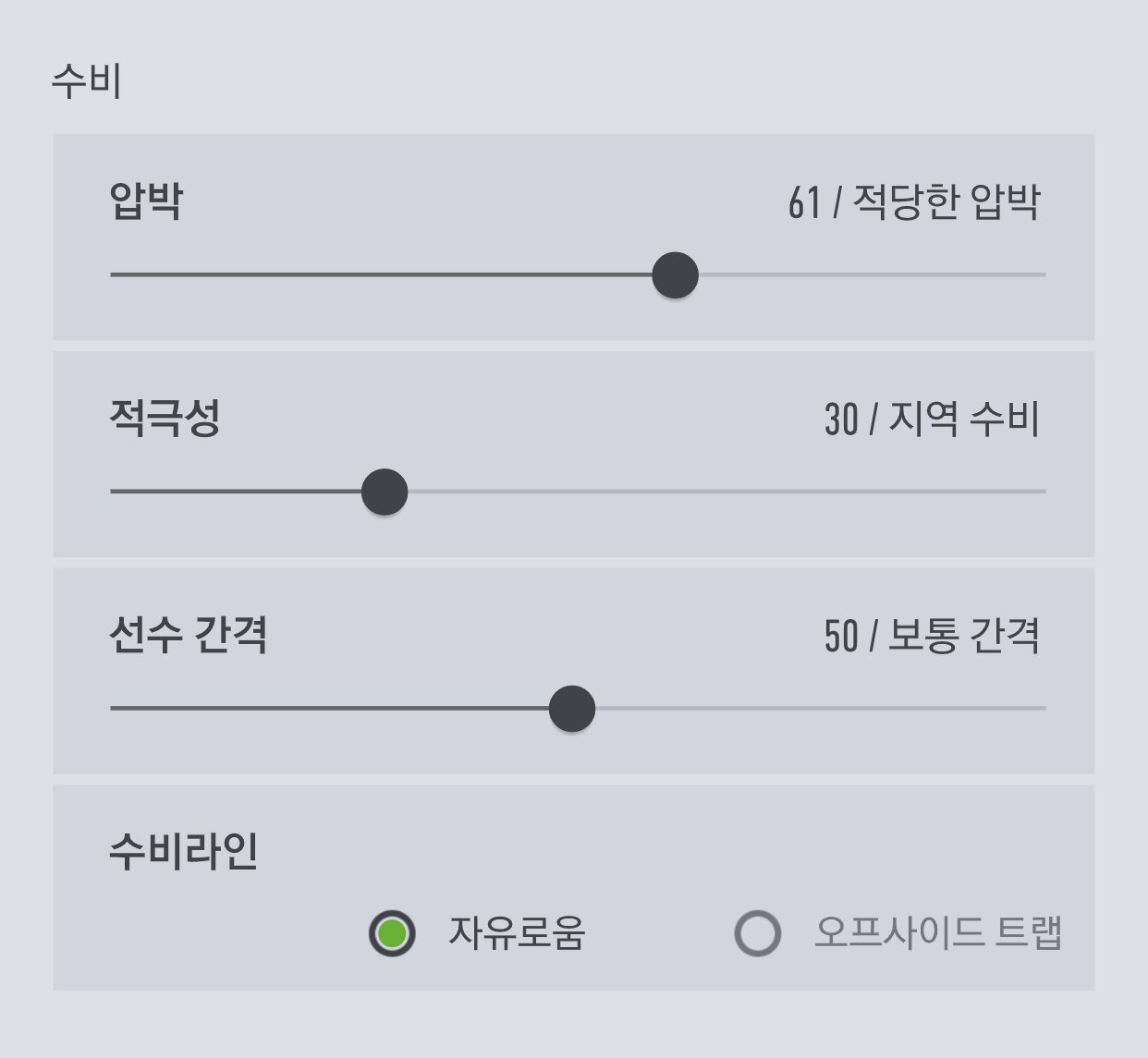This screenshot has height=1058, width=1148.
Task: Choose the 오프사이드 트랩 option
Action: [758, 933]
